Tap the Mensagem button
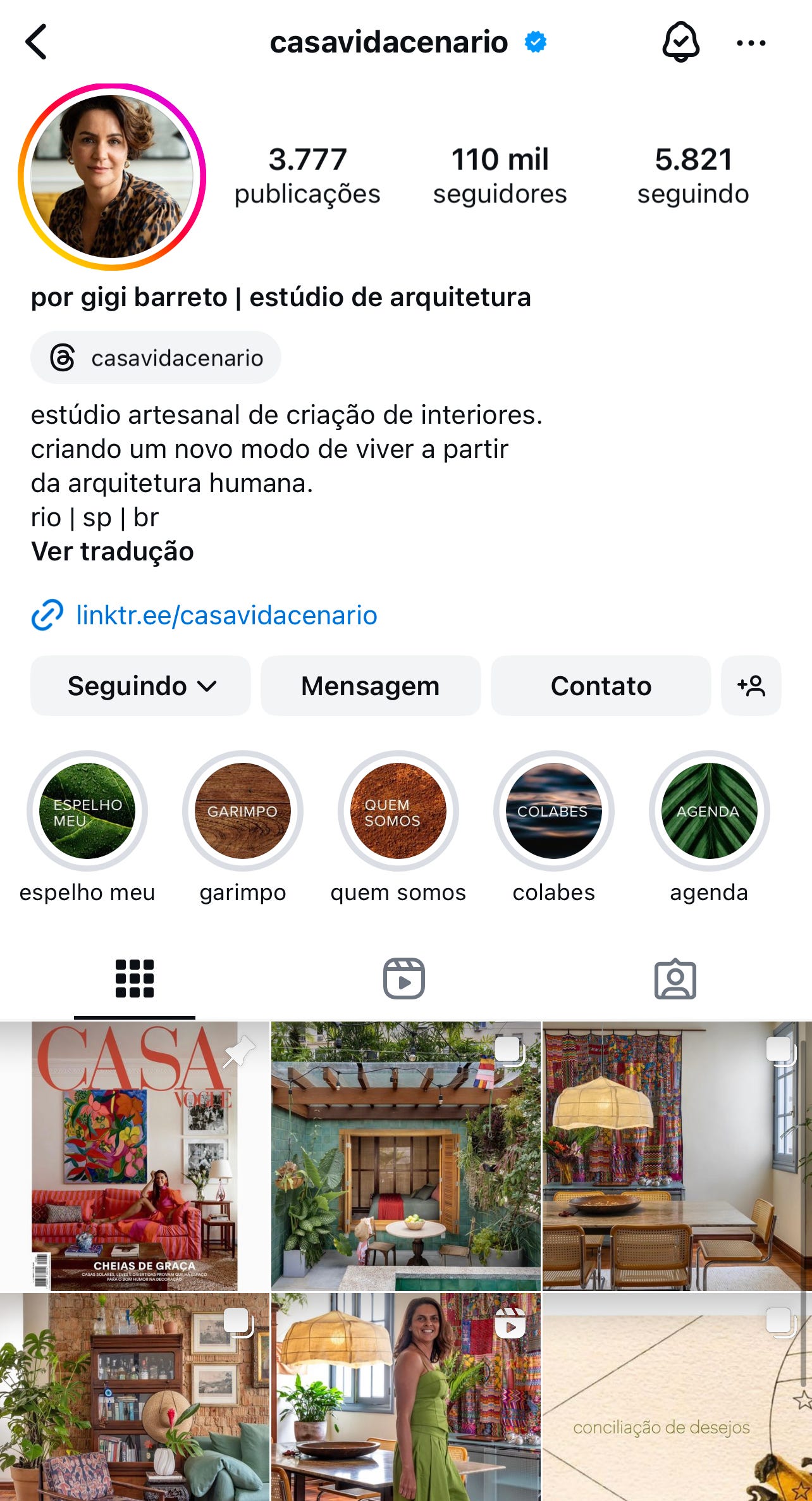 pyautogui.click(x=371, y=686)
